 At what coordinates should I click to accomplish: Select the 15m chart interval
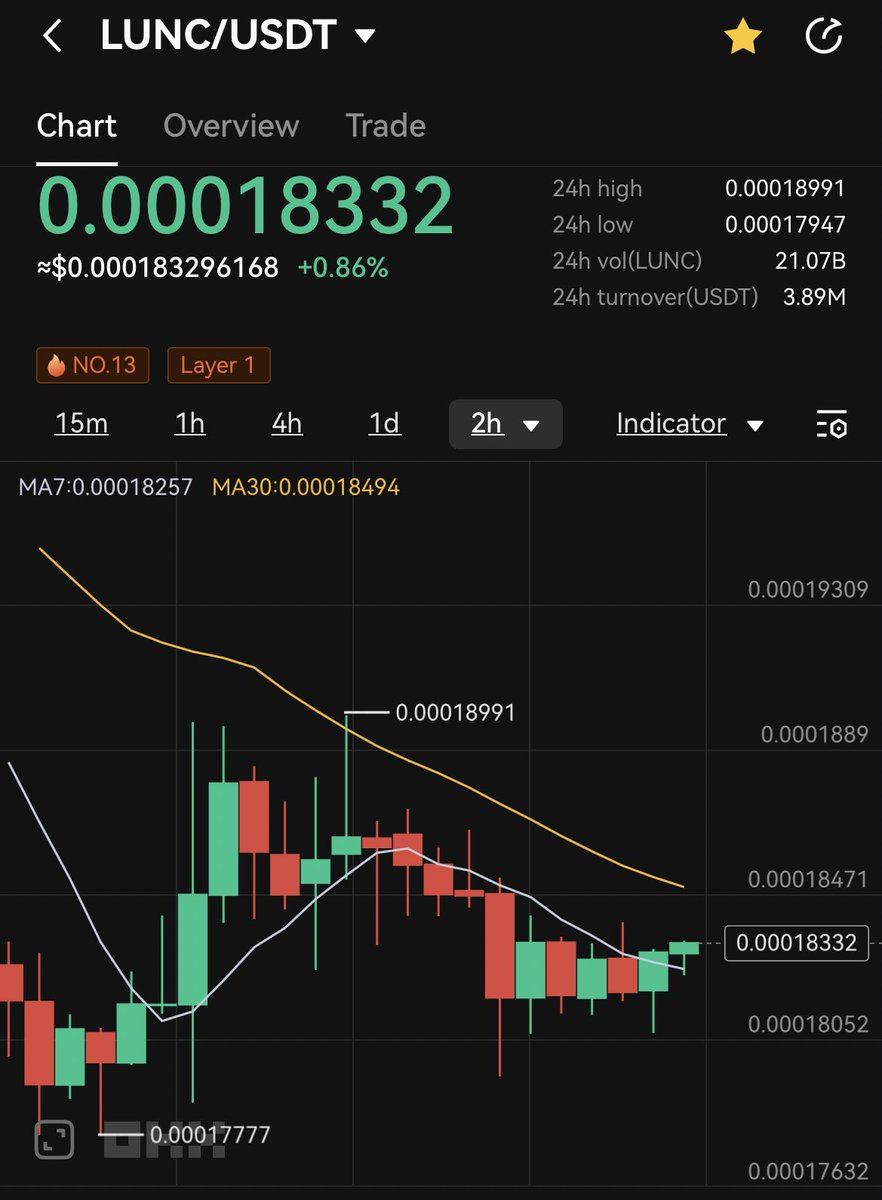pyautogui.click(x=82, y=424)
